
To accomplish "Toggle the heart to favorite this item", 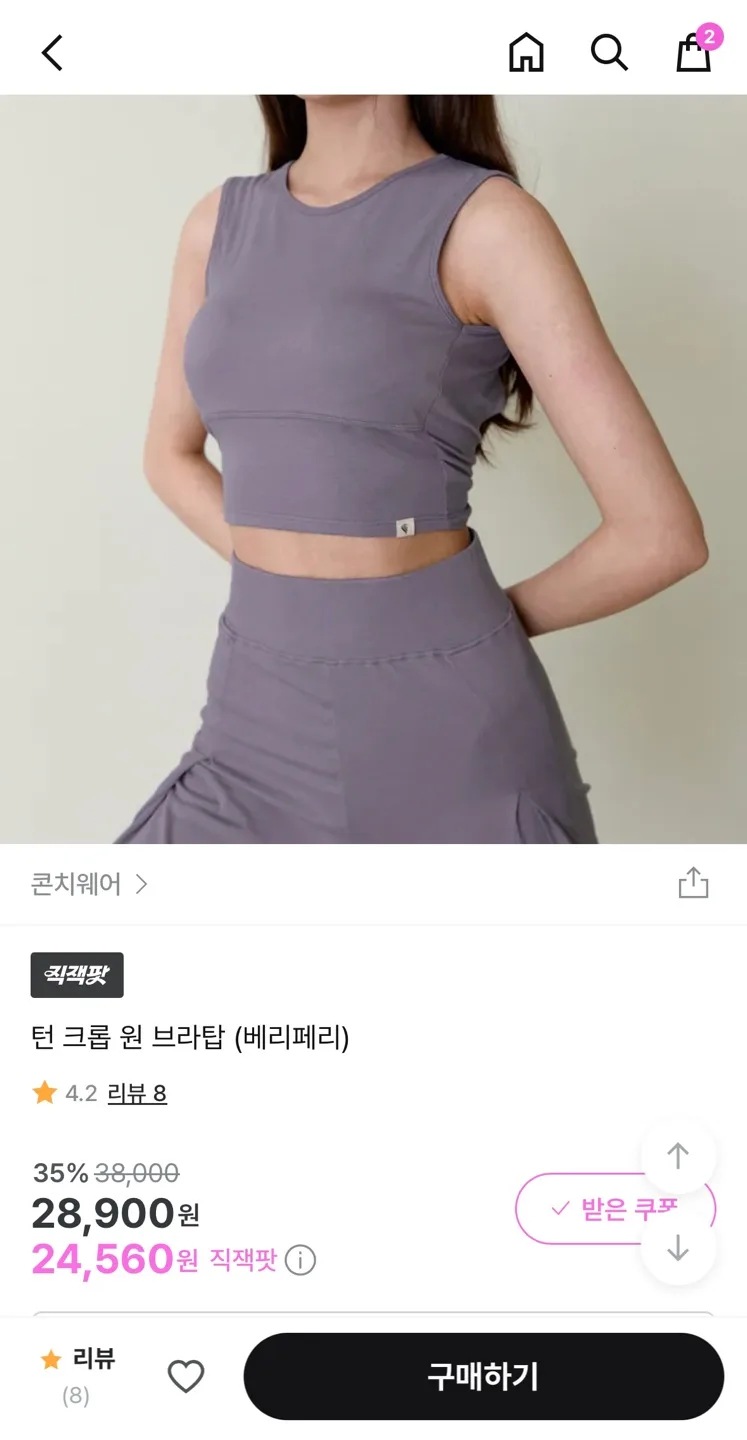I will pos(185,1376).
